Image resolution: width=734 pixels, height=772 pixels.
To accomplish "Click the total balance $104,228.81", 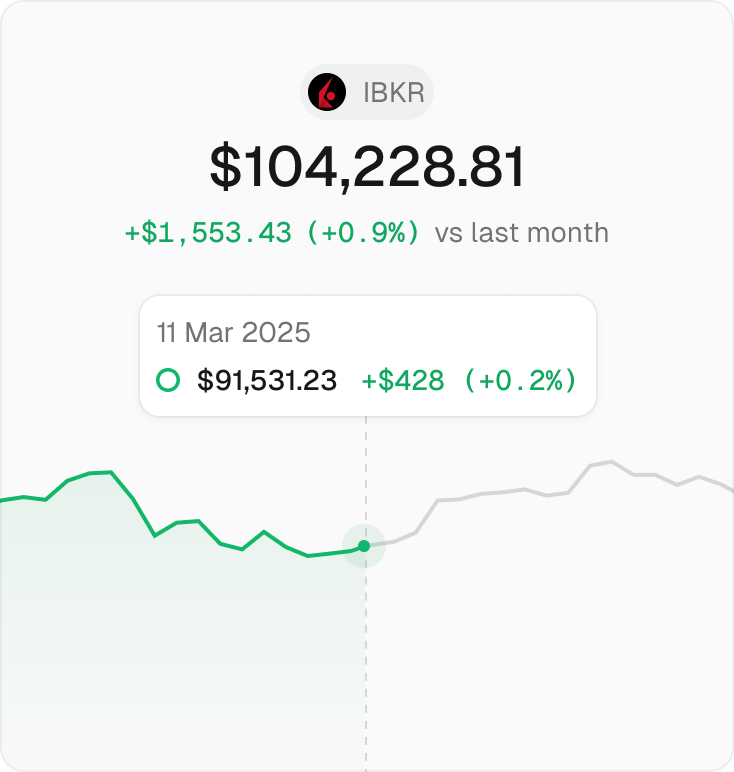I will pyautogui.click(x=367, y=165).
